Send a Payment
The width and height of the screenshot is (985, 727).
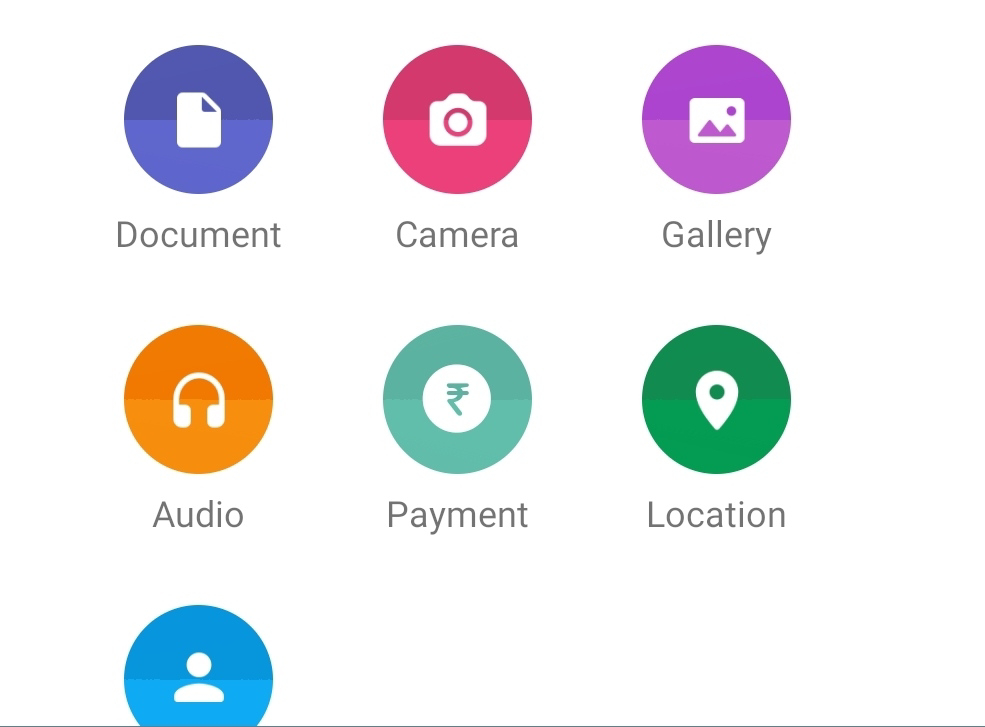457,399
